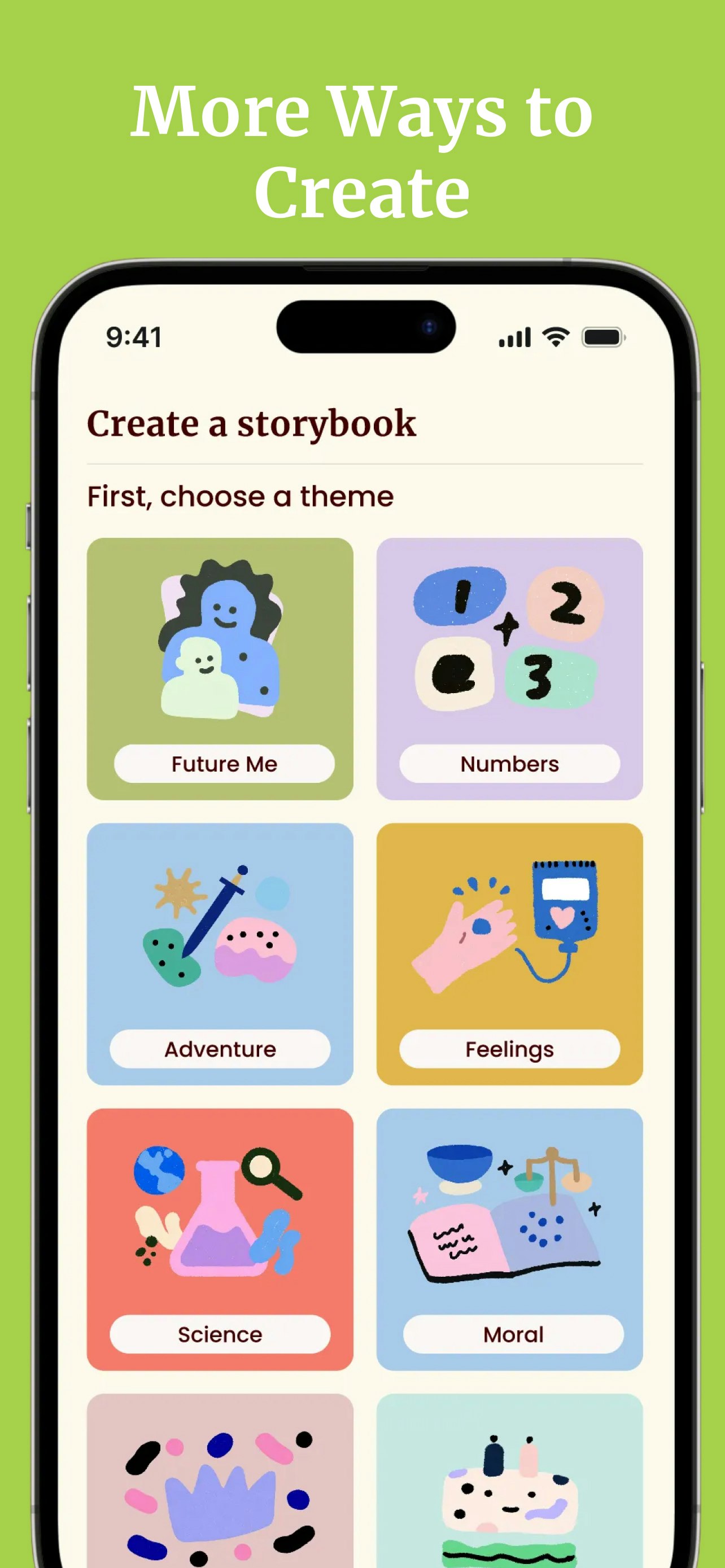Screen dimensions: 725x1568
Task: Tap the First, choose a theme text
Action: tap(240, 496)
